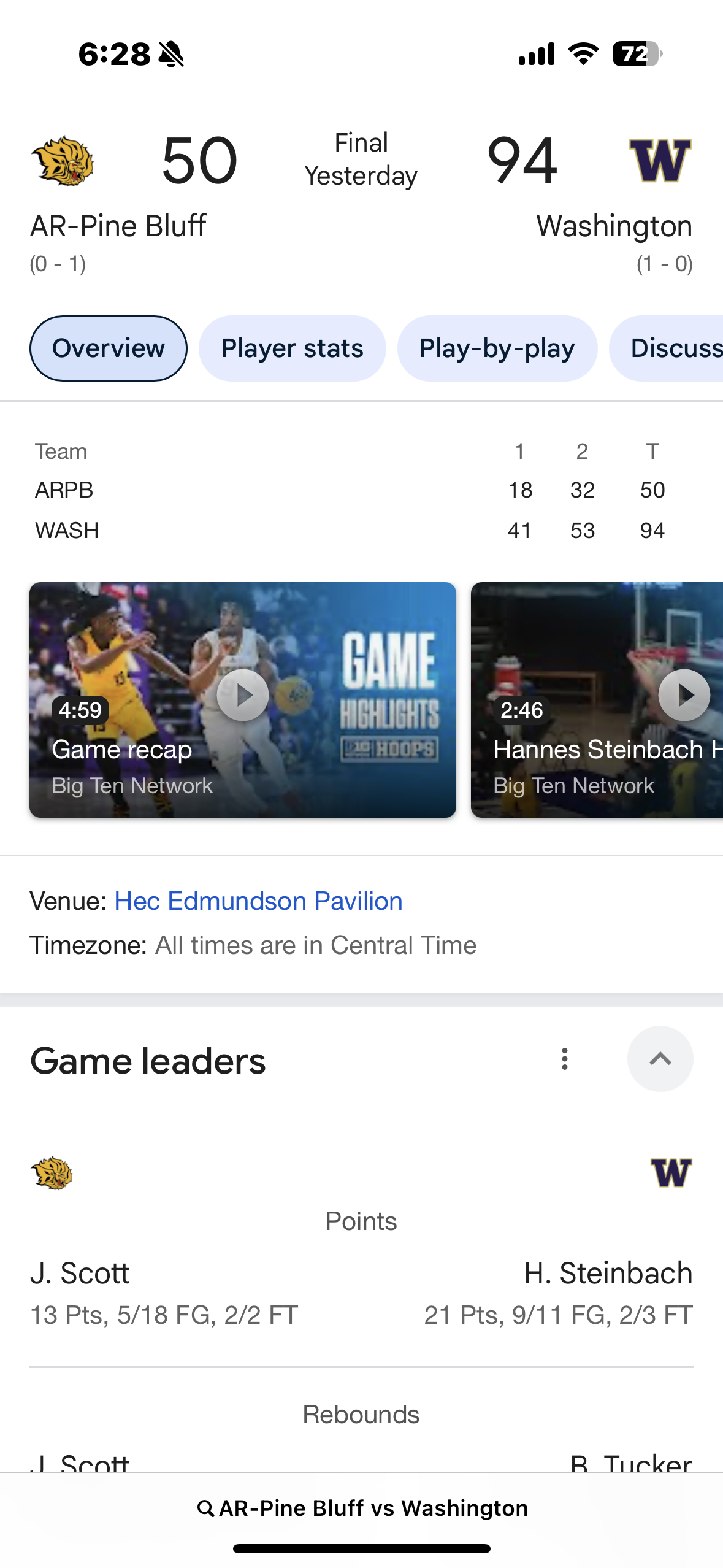Switch to the Overview tab
The image size is (723, 1568).
[109, 348]
